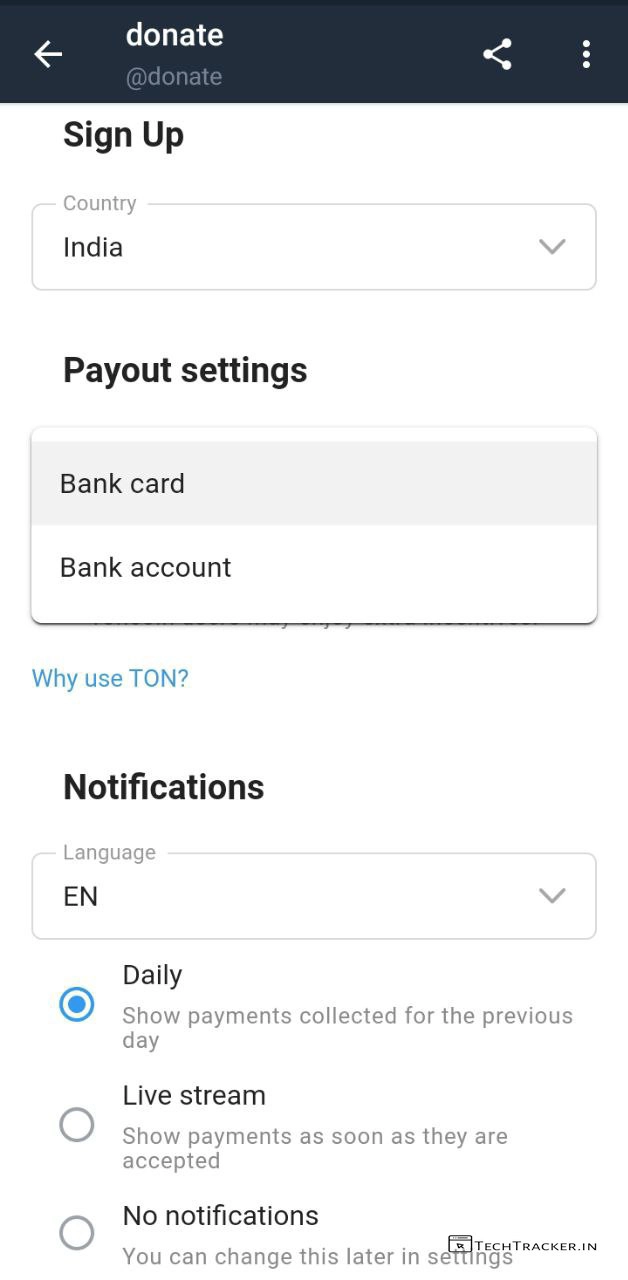Expand the Language dropdown showing EN
The height and width of the screenshot is (1280, 628).
314,896
